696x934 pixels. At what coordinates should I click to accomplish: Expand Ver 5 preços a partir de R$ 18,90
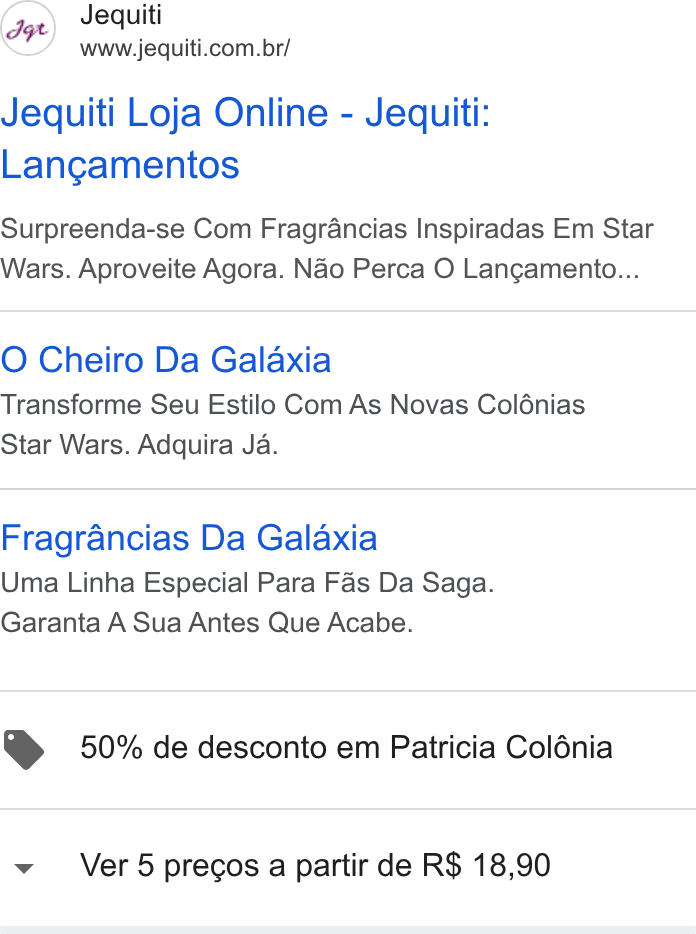348,867
